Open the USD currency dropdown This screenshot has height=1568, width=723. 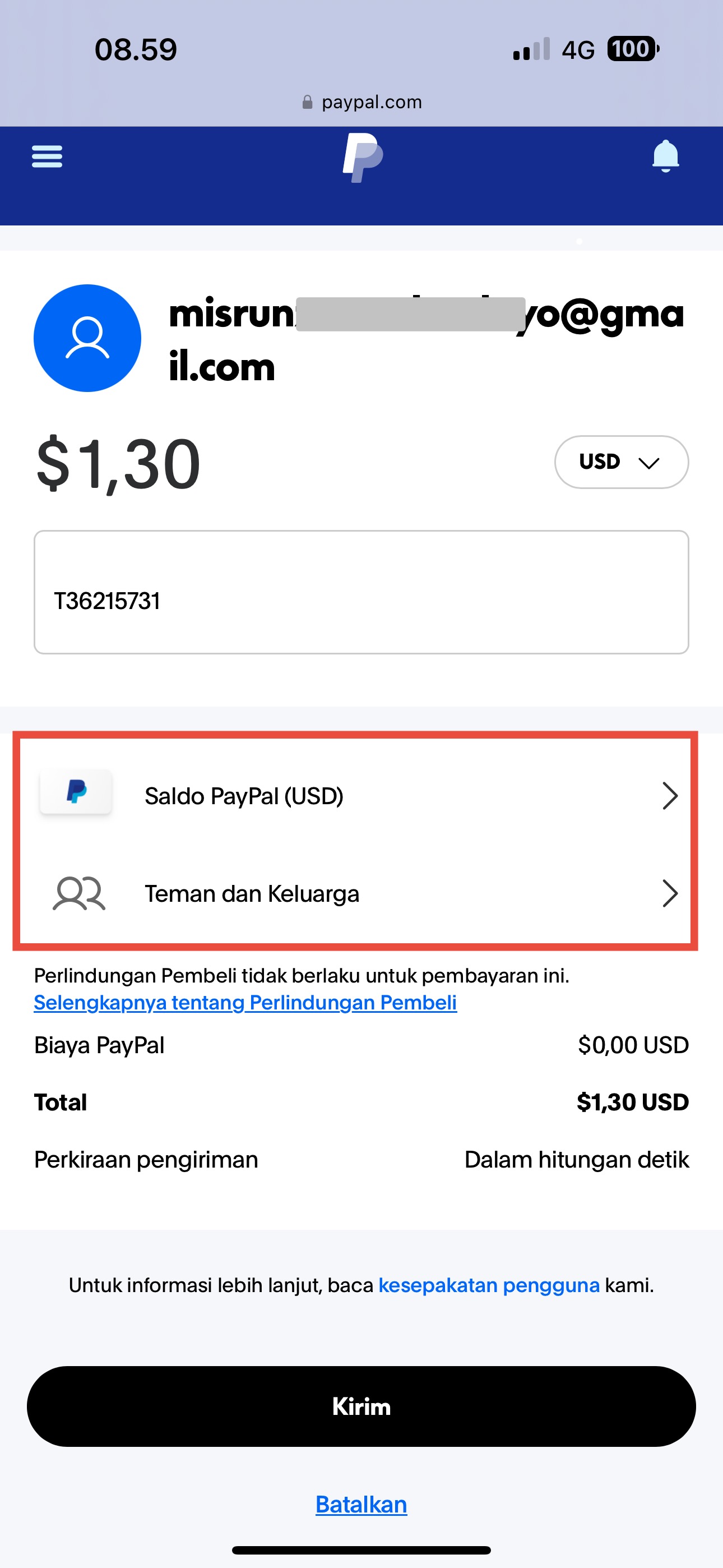(x=622, y=462)
